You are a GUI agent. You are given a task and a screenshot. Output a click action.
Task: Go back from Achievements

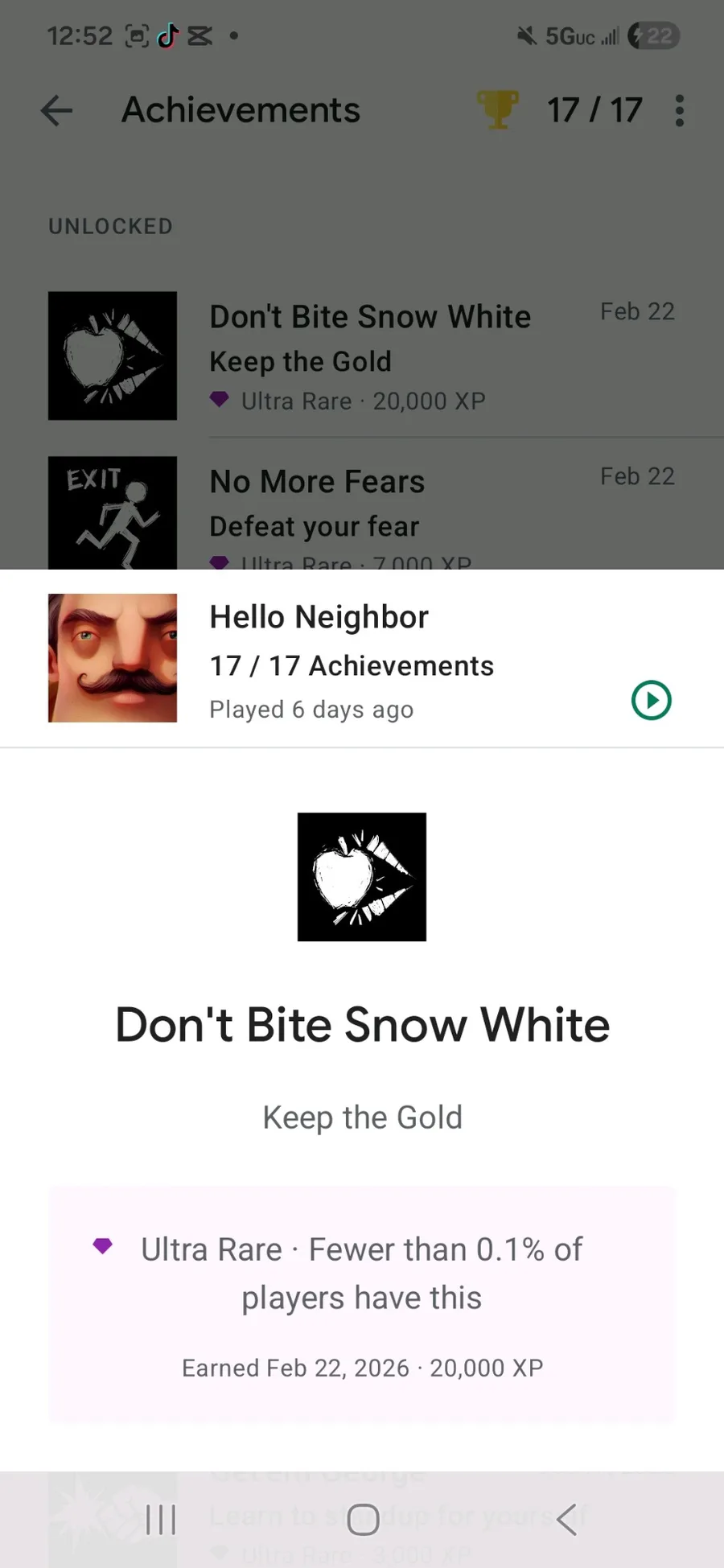56,110
